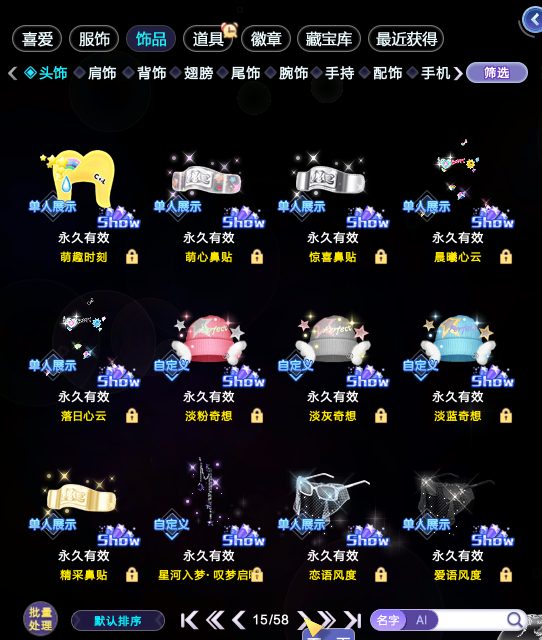Viewport: 542px width, 640px height.
Task: Tap the search magnifier icon
Action: (x=515, y=620)
